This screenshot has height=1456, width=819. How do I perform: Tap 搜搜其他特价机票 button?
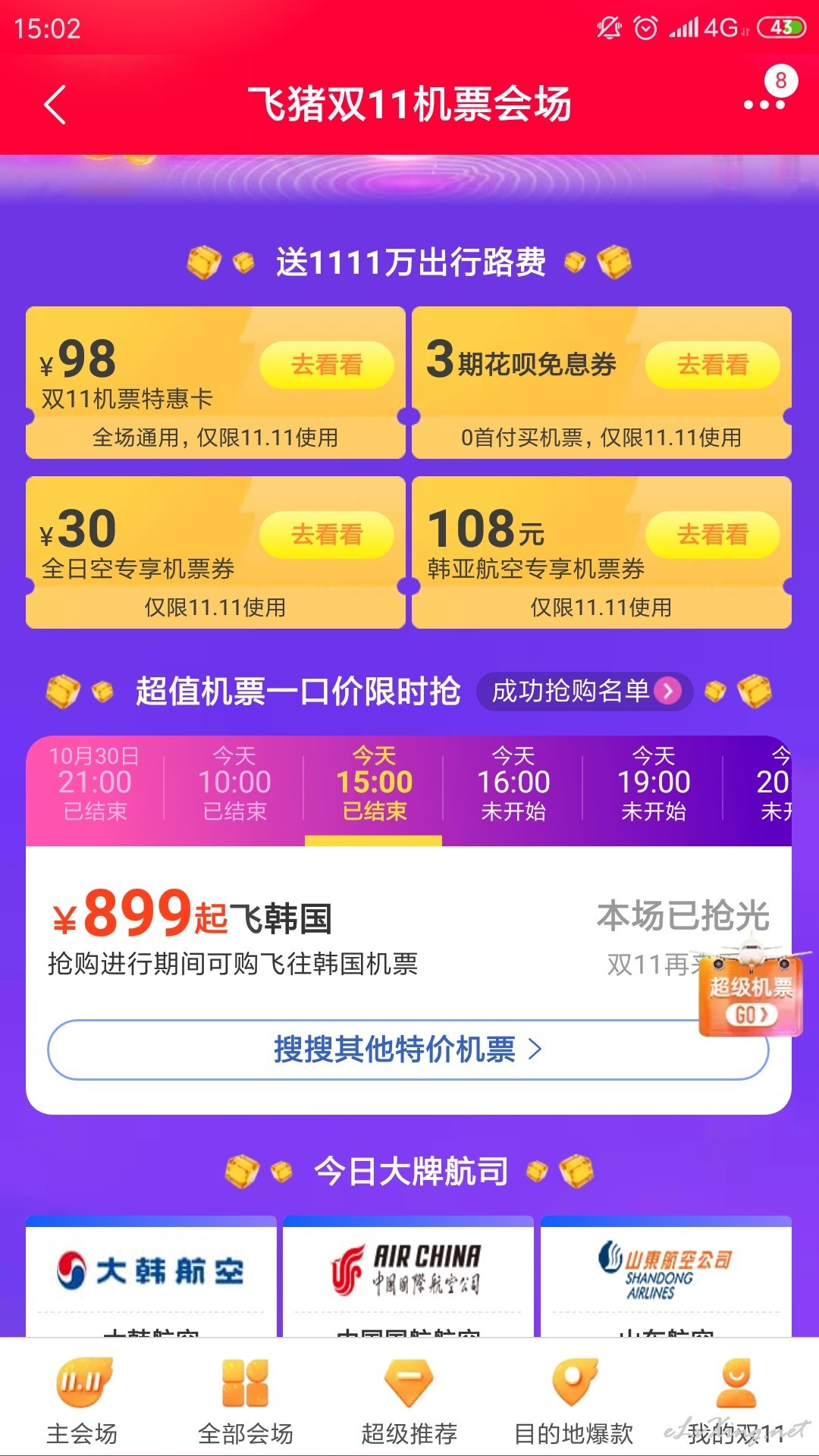[408, 1050]
